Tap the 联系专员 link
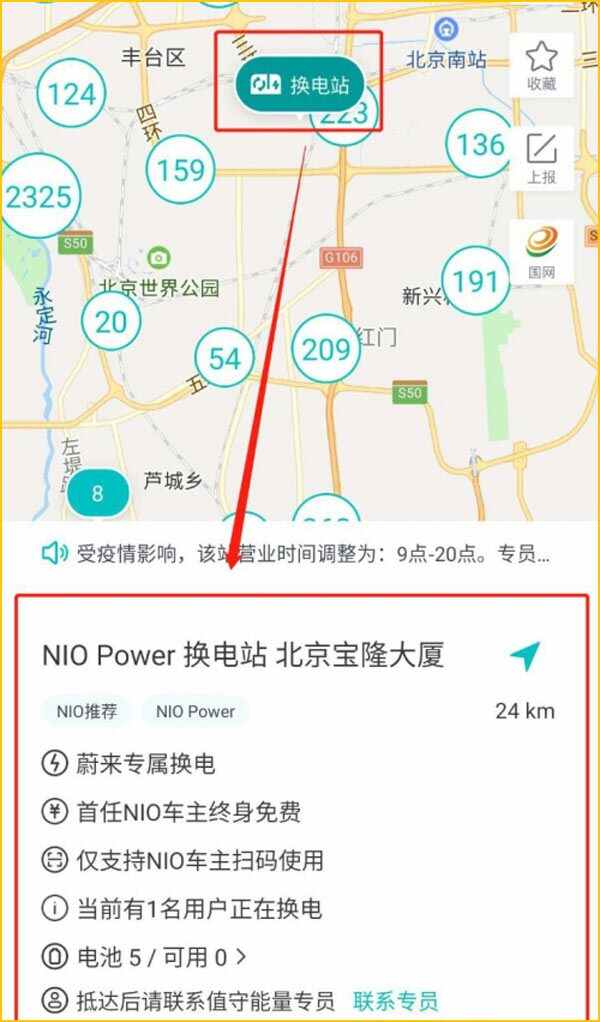The width and height of the screenshot is (600, 1022). tap(395, 1000)
